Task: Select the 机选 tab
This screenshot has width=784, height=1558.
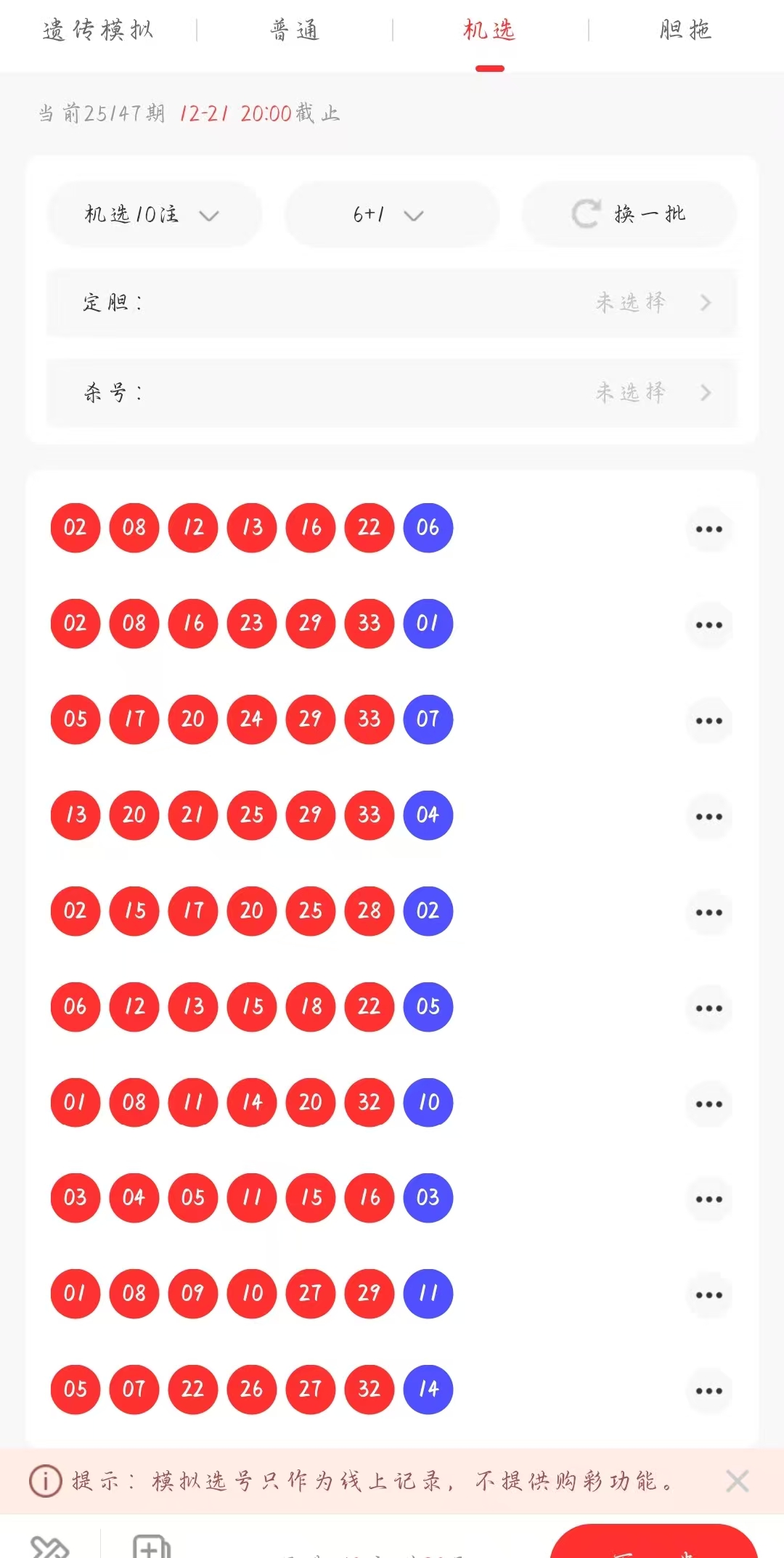Action: (x=490, y=30)
